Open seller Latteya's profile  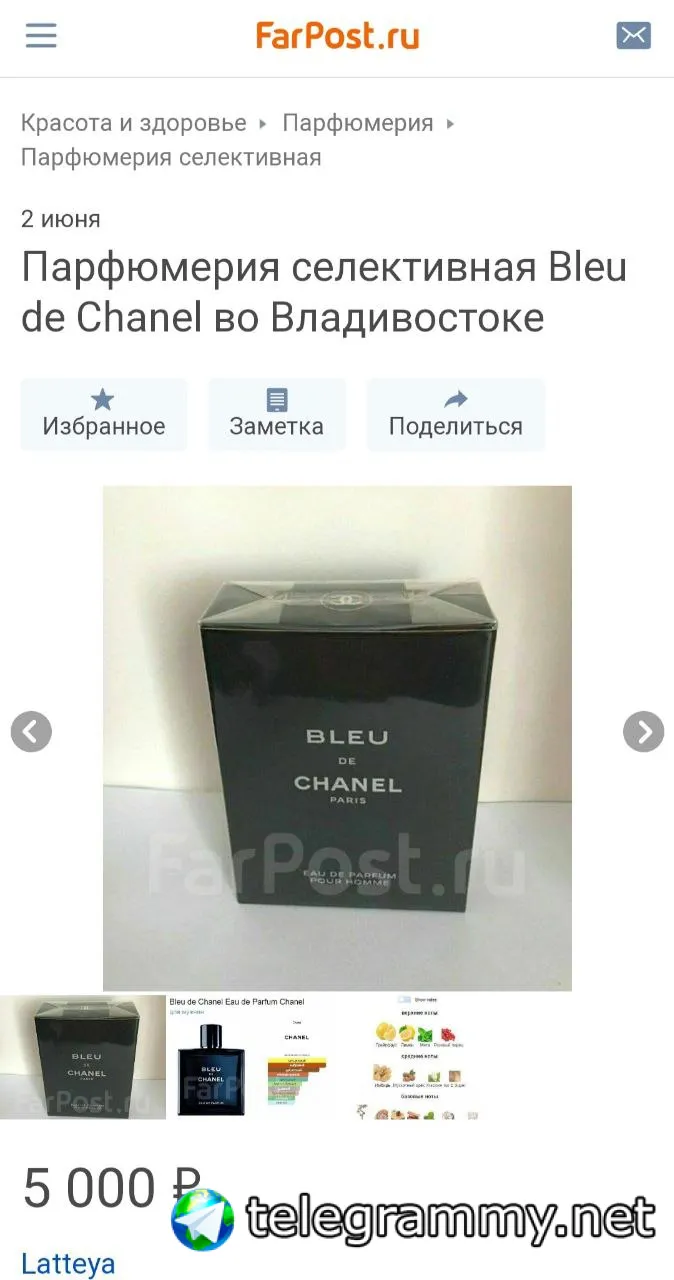point(68,1263)
